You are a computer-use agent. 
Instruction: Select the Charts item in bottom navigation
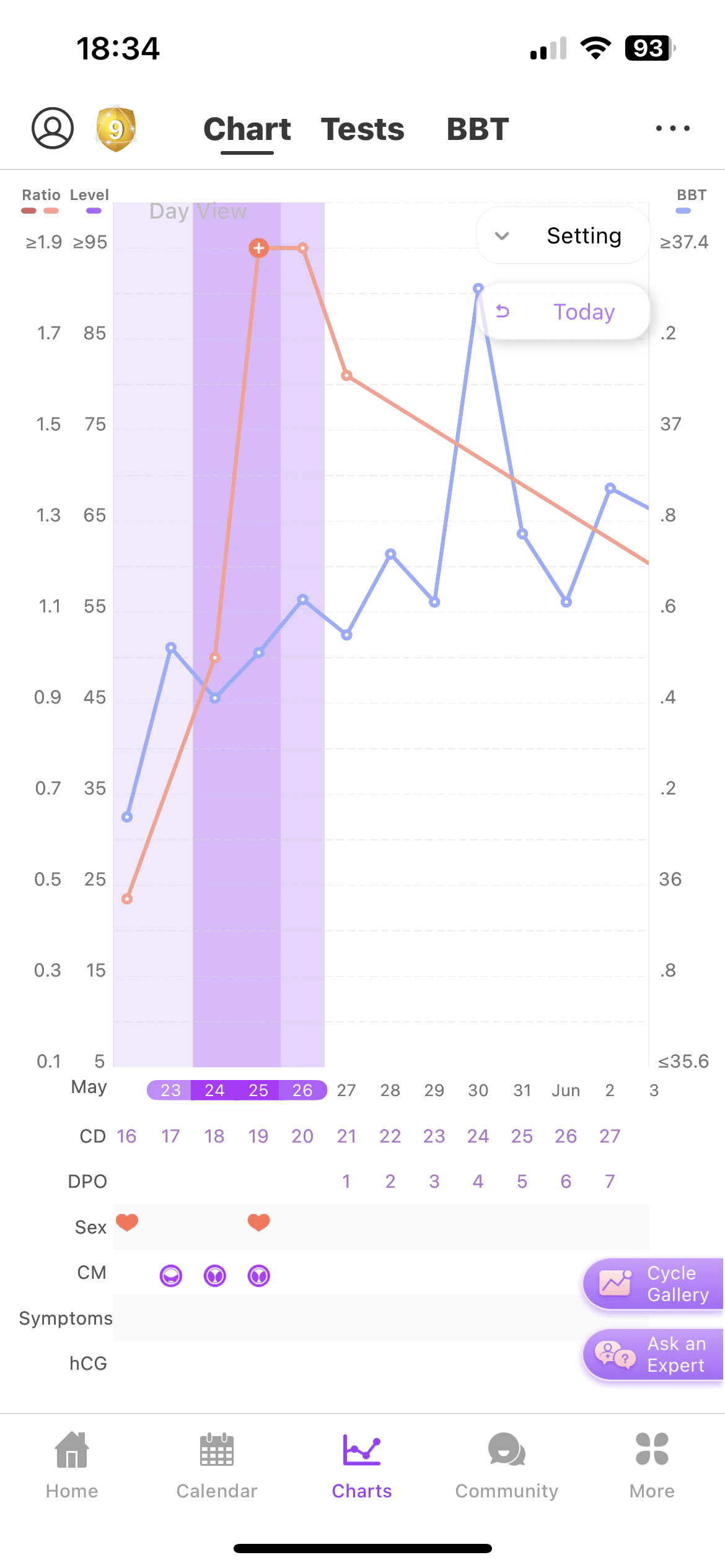(x=362, y=1465)
